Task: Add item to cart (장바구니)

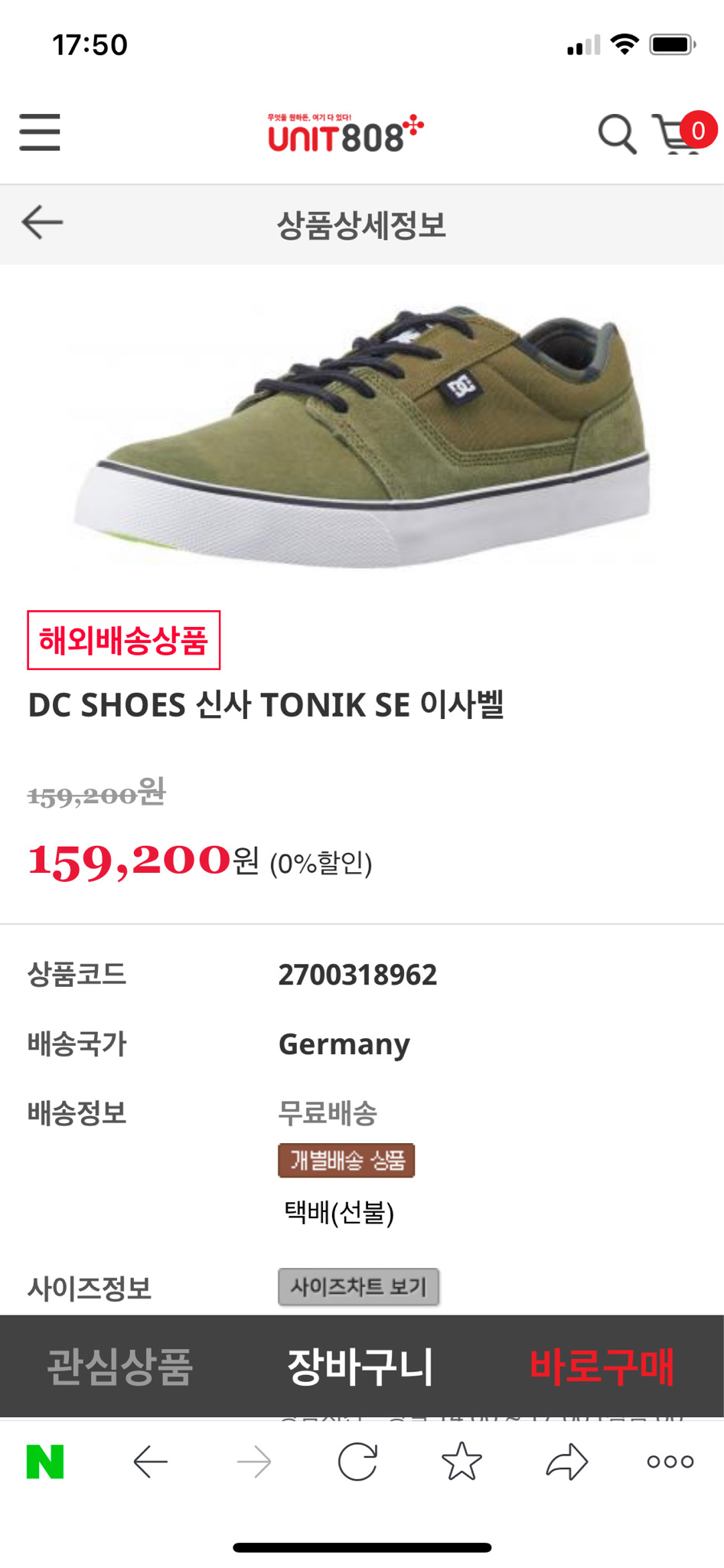Action: [360, 1367]
